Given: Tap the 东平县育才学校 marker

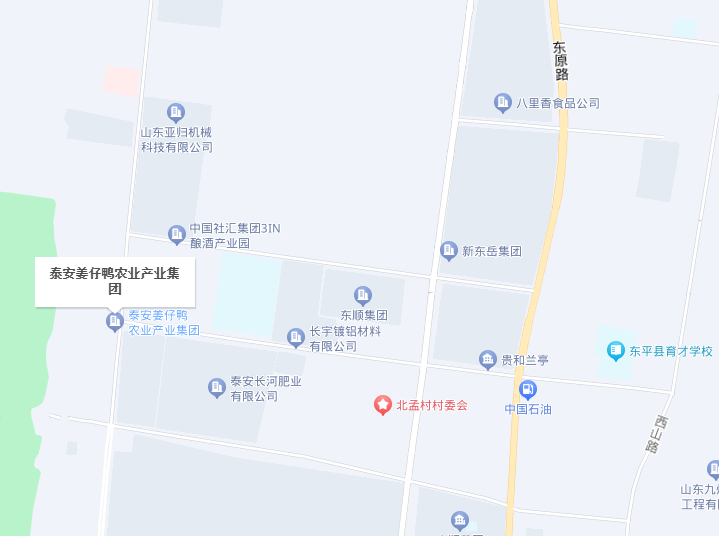Looking at the screenshot, I should 616,350.
